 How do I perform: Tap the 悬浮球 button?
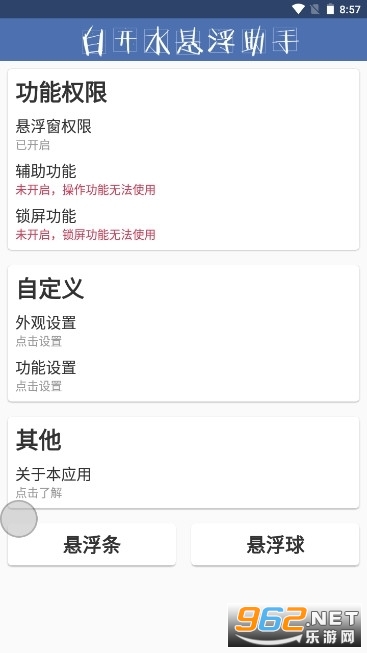pyautogui.click(x=275, y=545)
